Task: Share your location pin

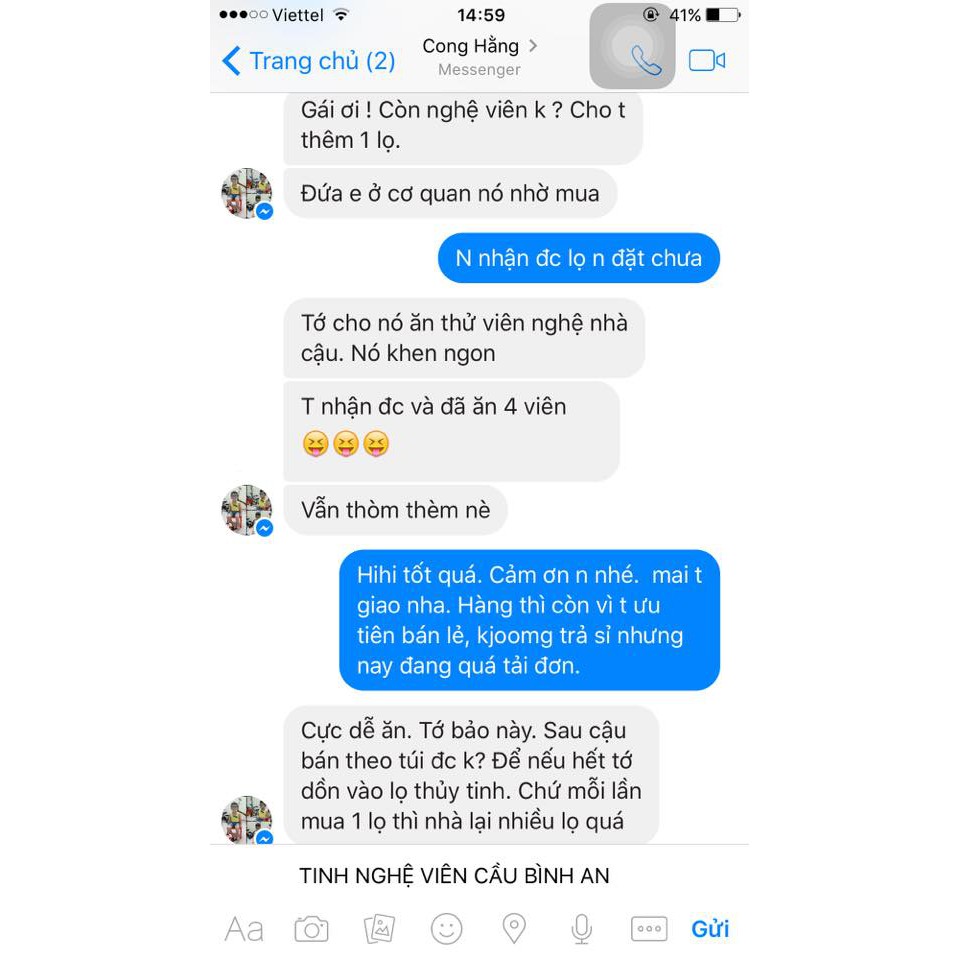Action: click(x=514, y=929)
